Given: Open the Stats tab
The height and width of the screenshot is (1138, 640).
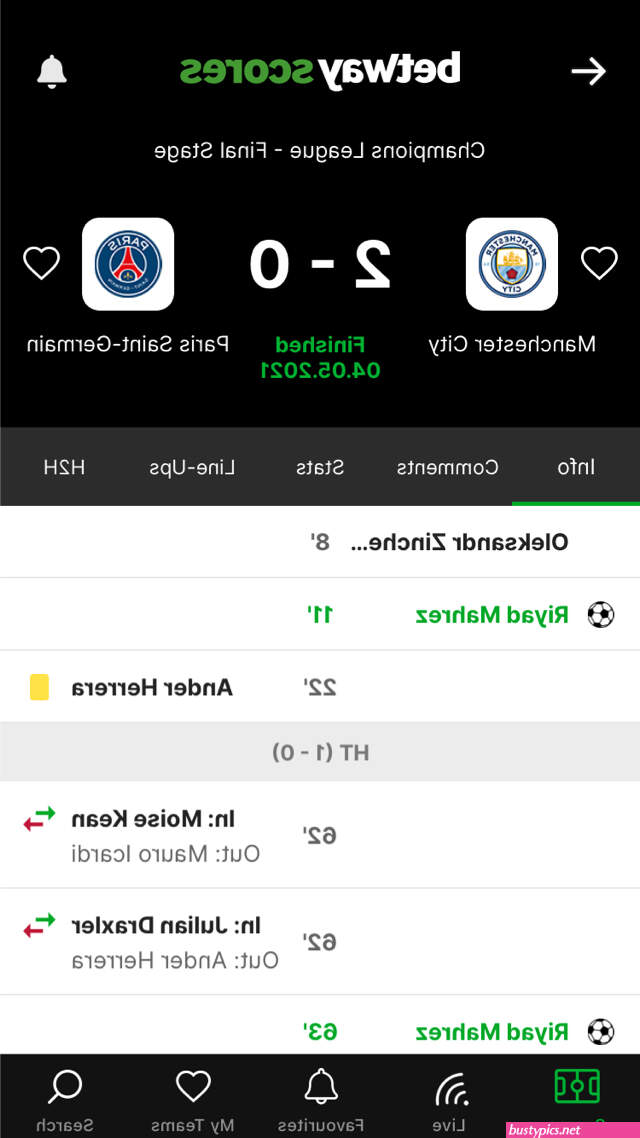Looking at the screenshot, I should 320,467.
